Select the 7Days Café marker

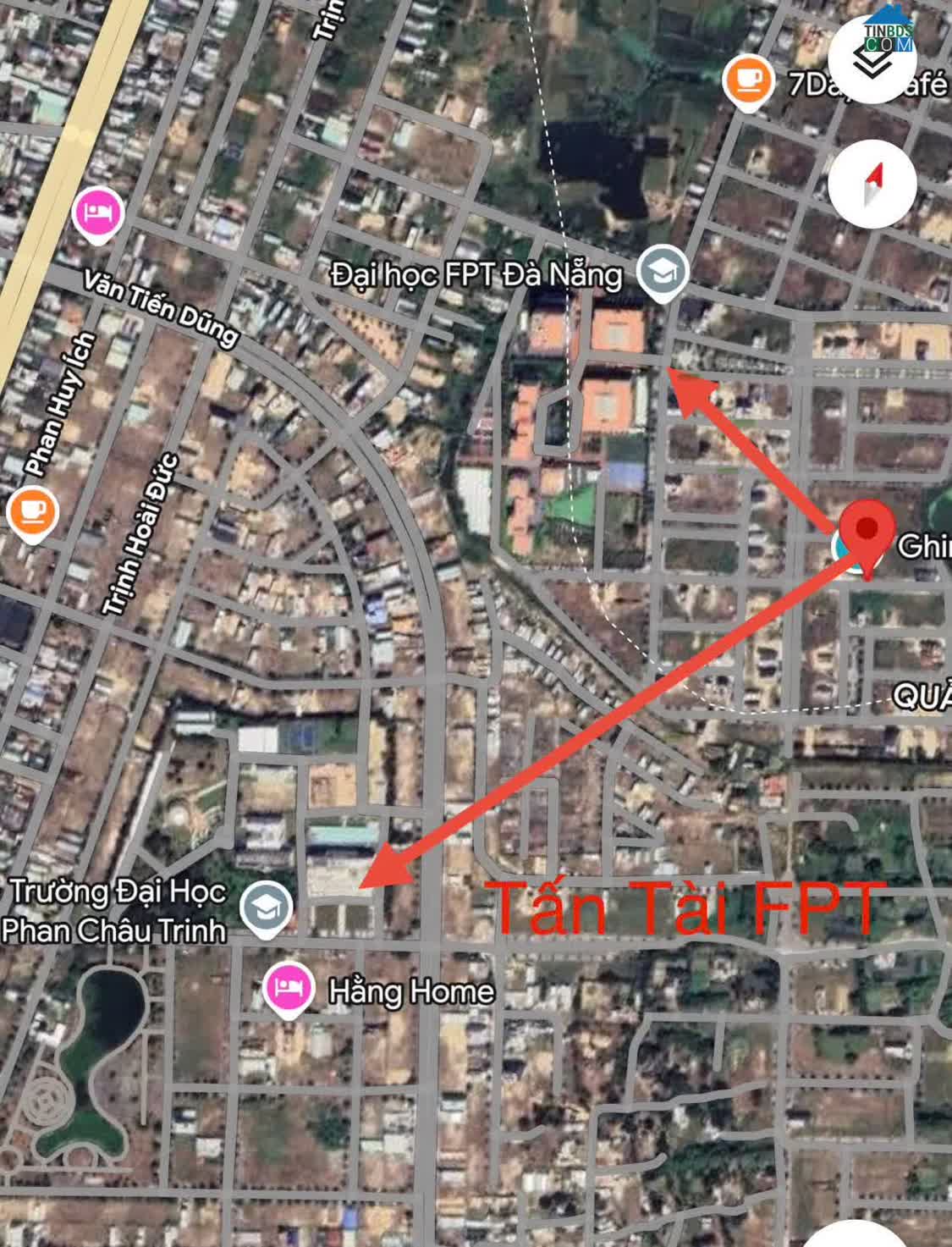(x=748, y=81)
